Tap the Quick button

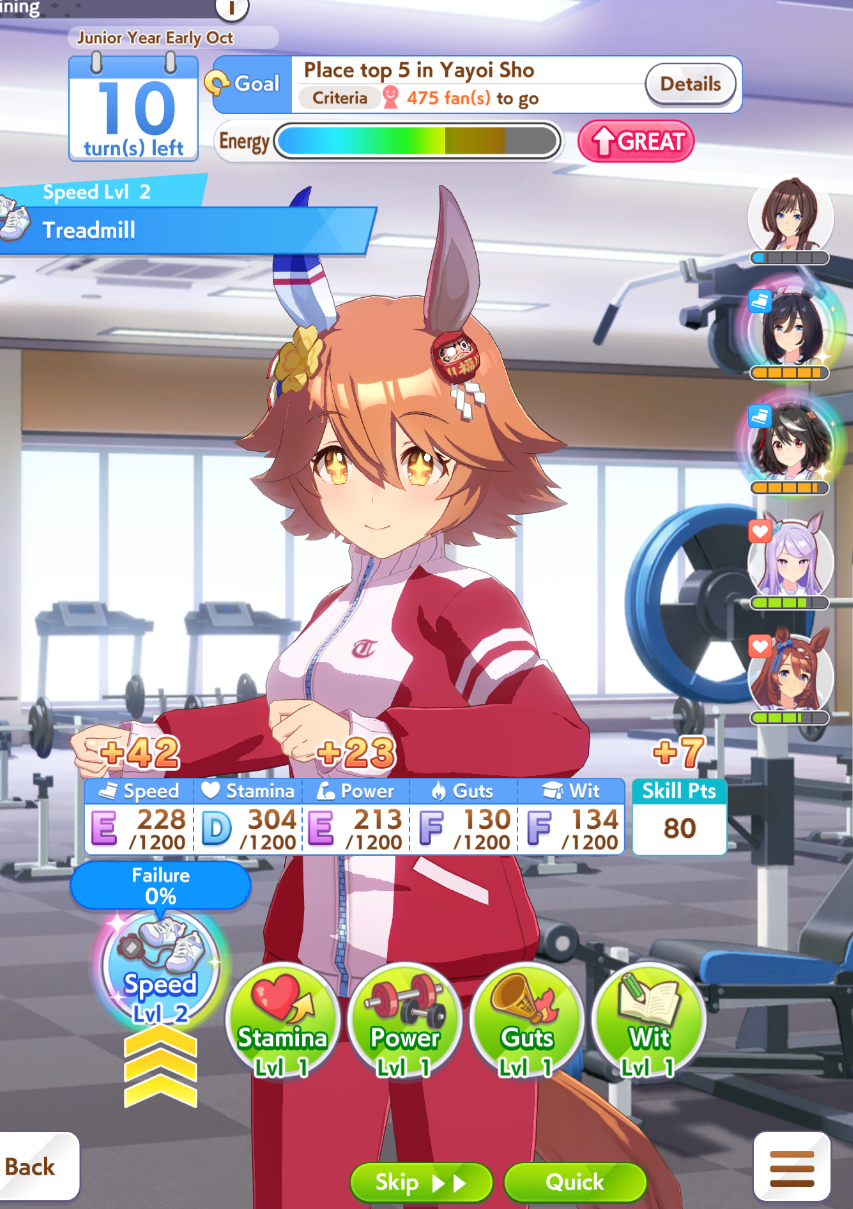(x=575, y=1182)
